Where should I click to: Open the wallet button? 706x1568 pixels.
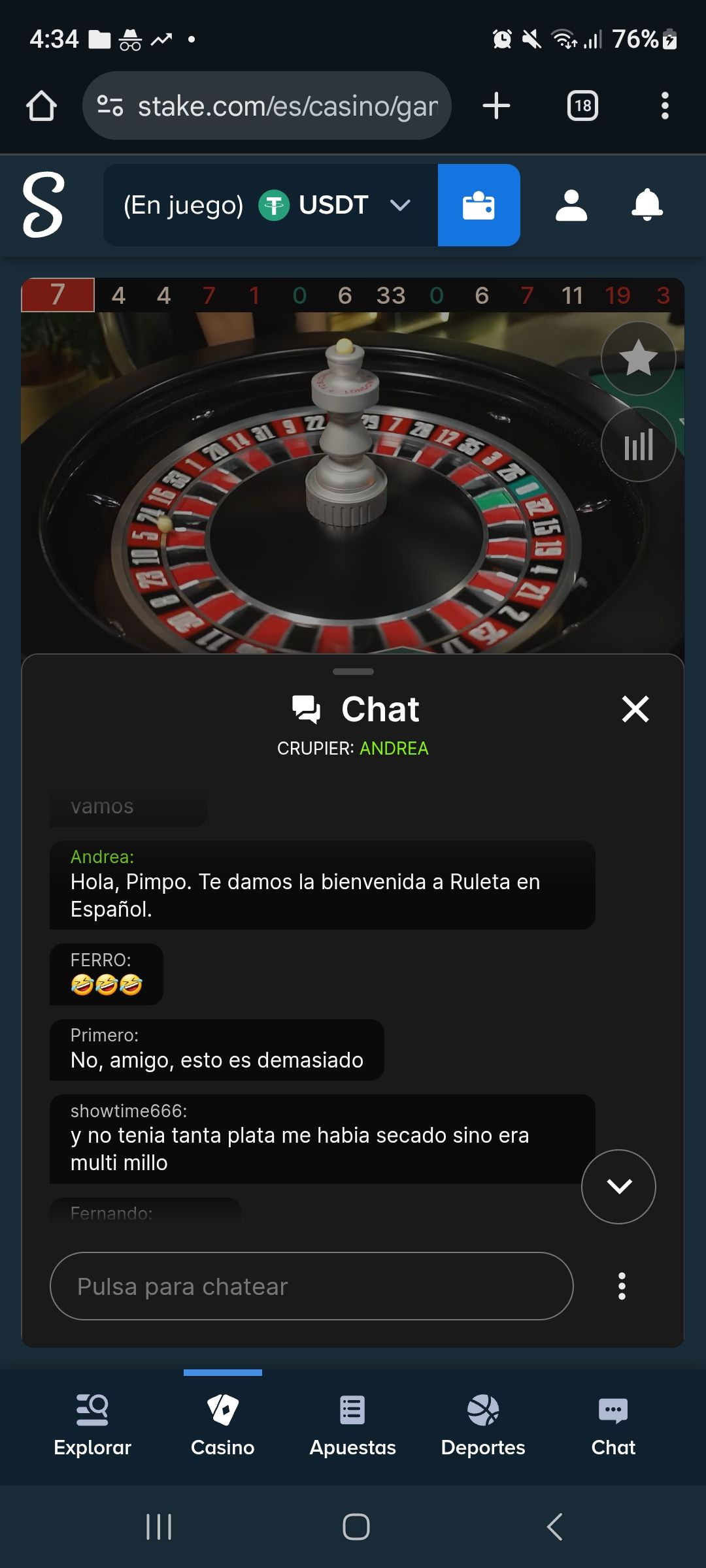(x=479, y=205)
